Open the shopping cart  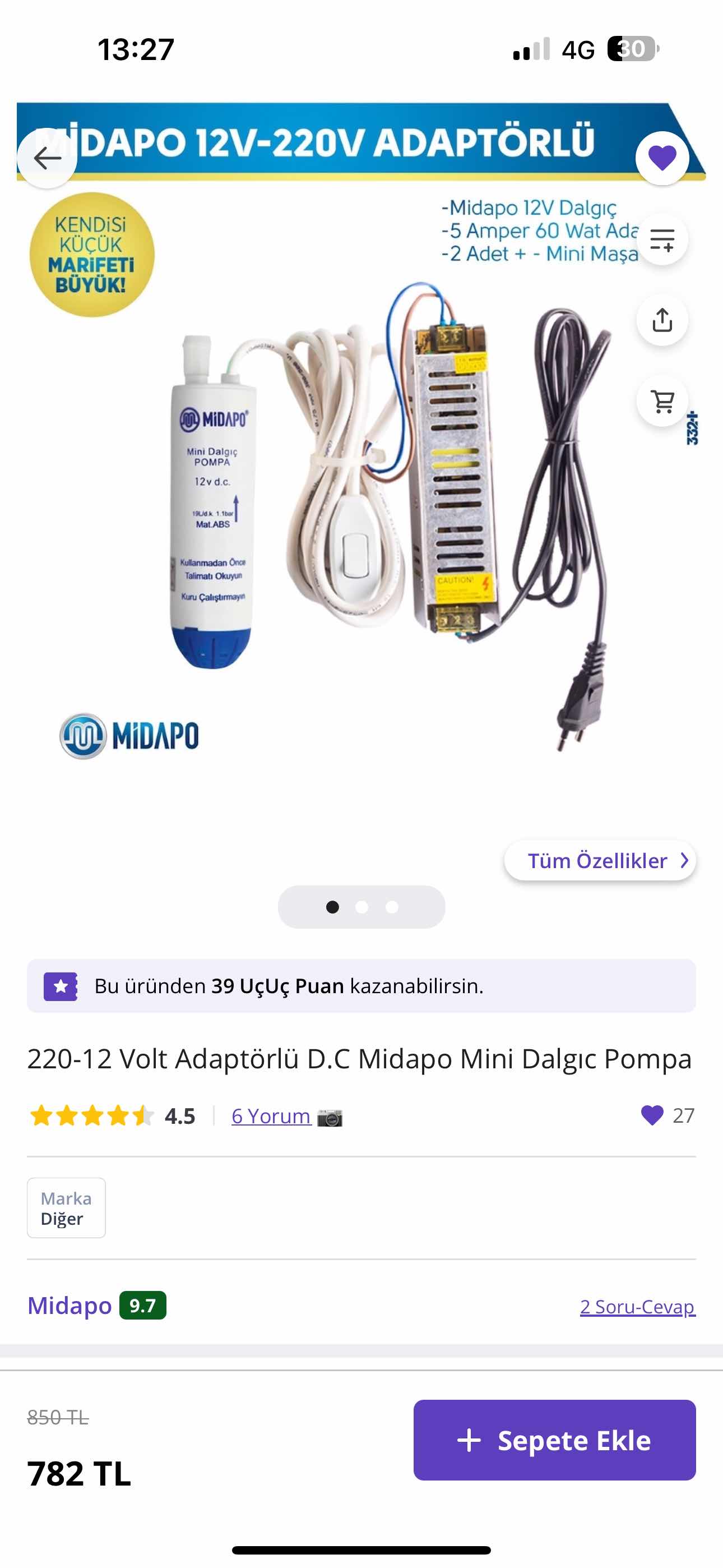pos(662,401)
